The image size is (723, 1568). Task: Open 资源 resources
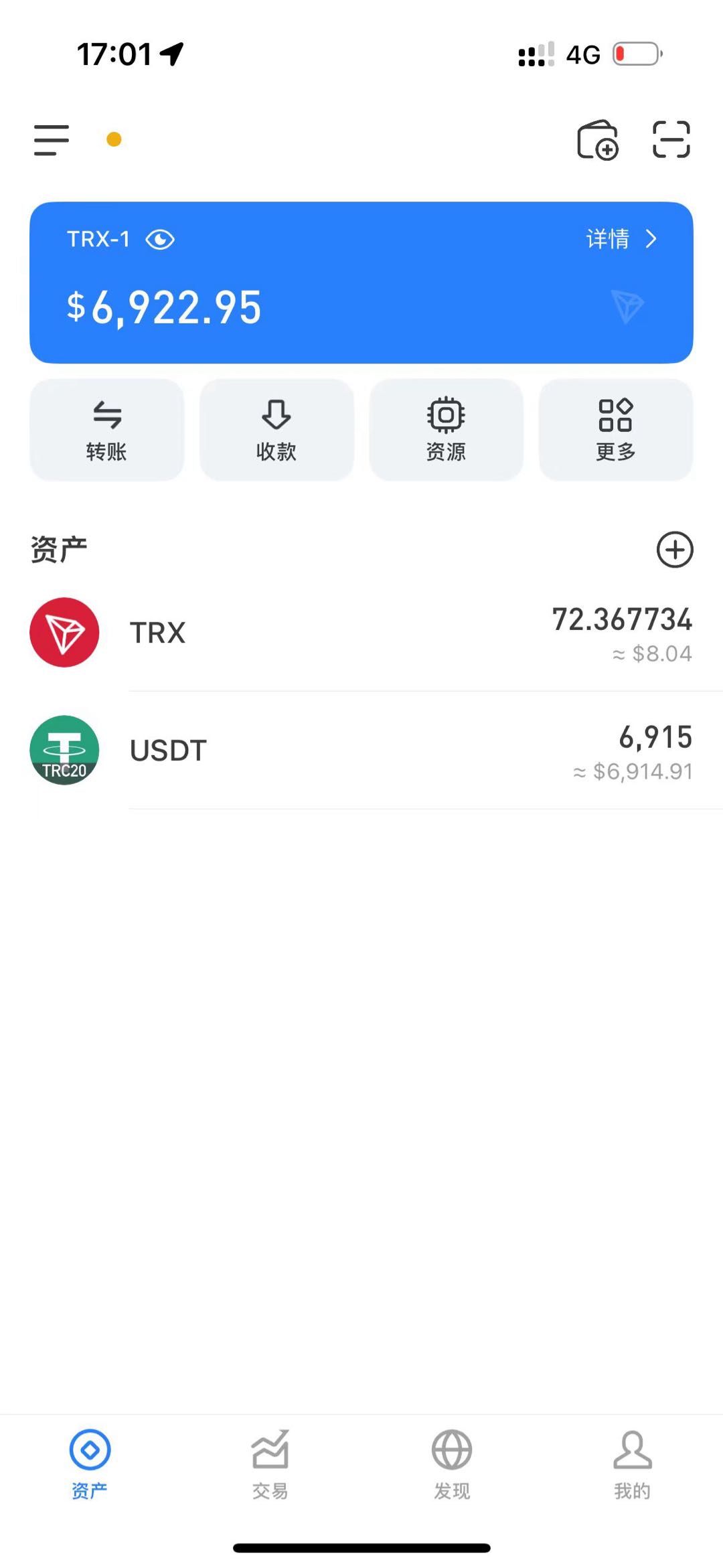pyautogui.click(x=446, y=430)
